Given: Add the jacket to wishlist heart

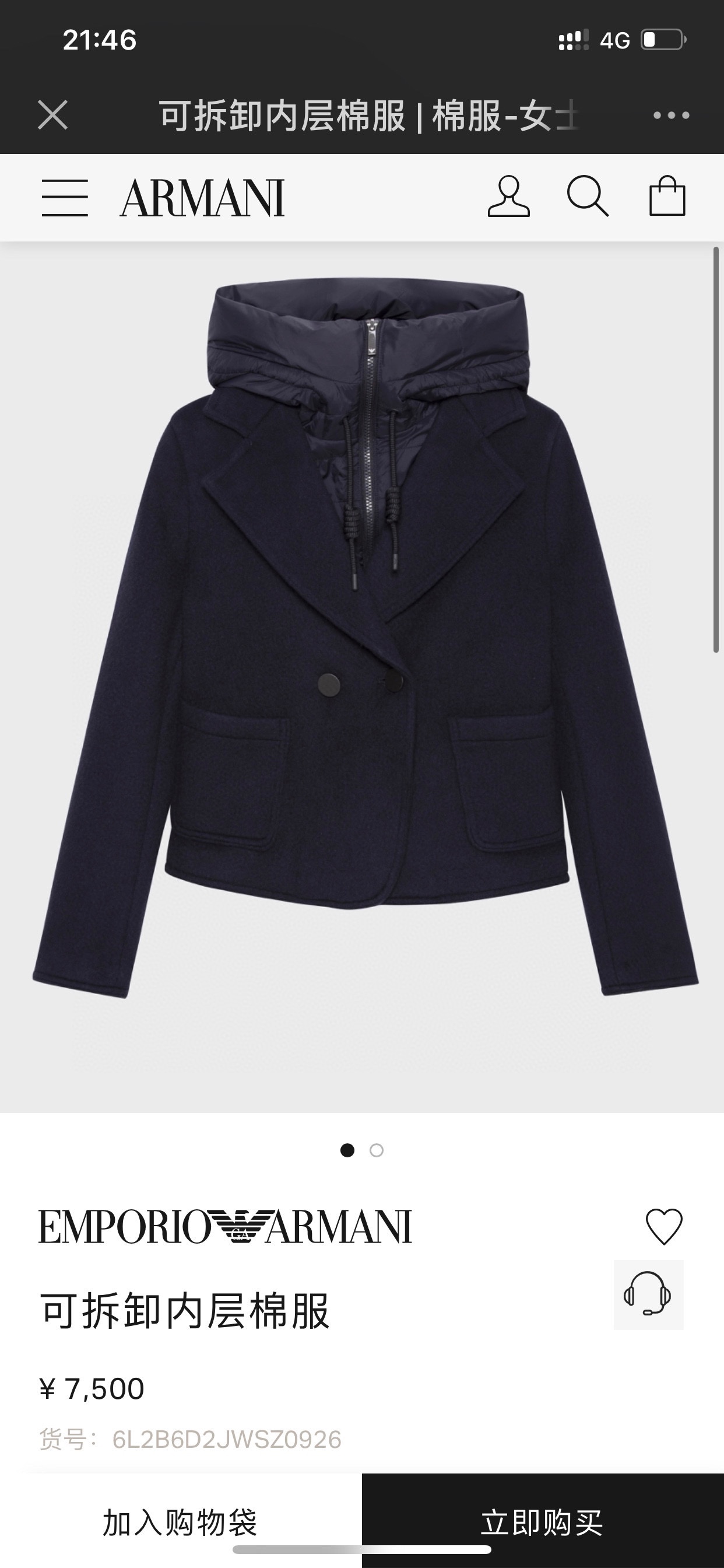Looking at the screenshot, I should pyautogui.click(x=664, y=1227).
